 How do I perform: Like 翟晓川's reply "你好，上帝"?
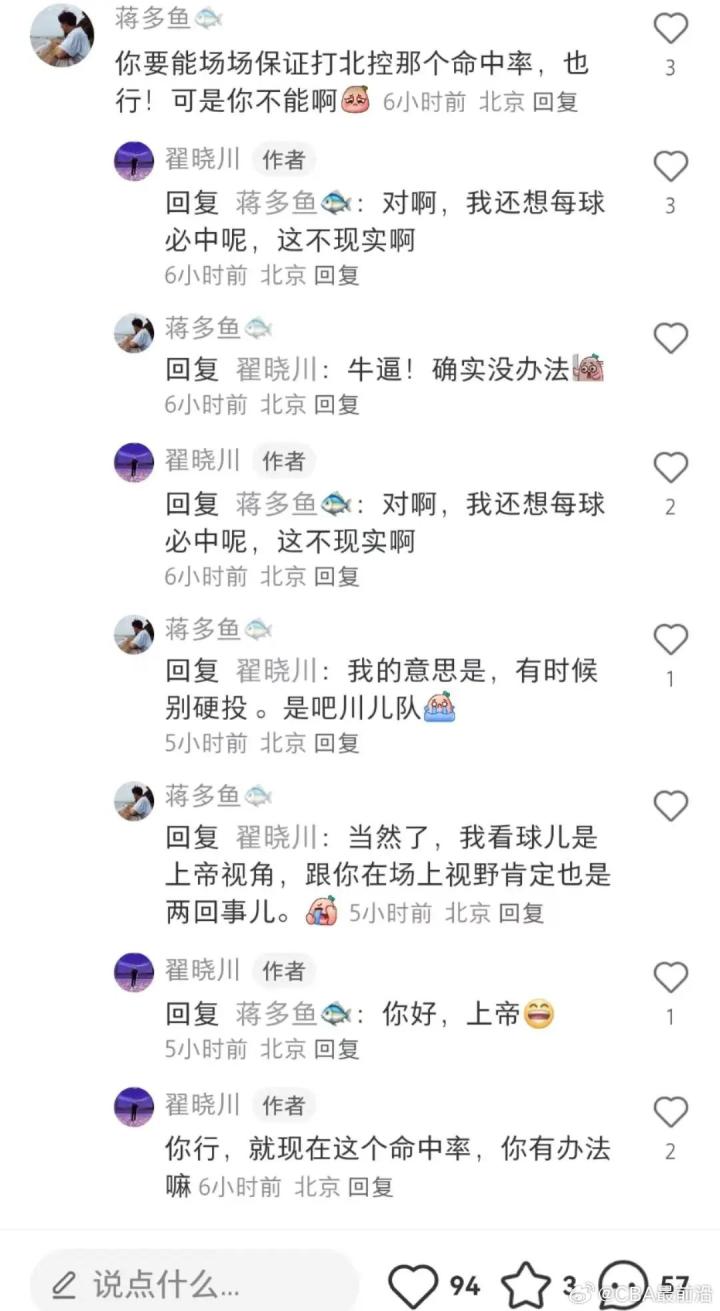670,977
